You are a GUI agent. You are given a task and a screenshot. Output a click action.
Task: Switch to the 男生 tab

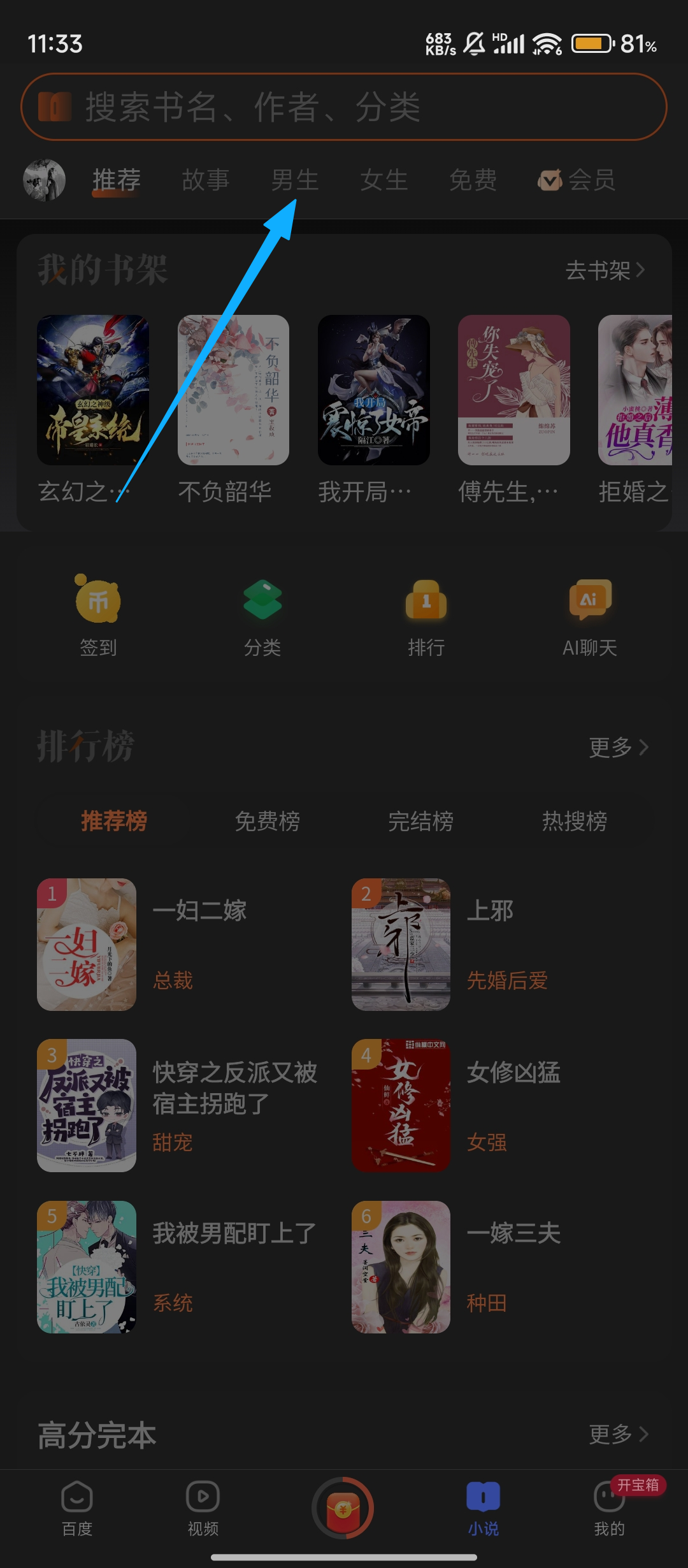tap(294, 180)
